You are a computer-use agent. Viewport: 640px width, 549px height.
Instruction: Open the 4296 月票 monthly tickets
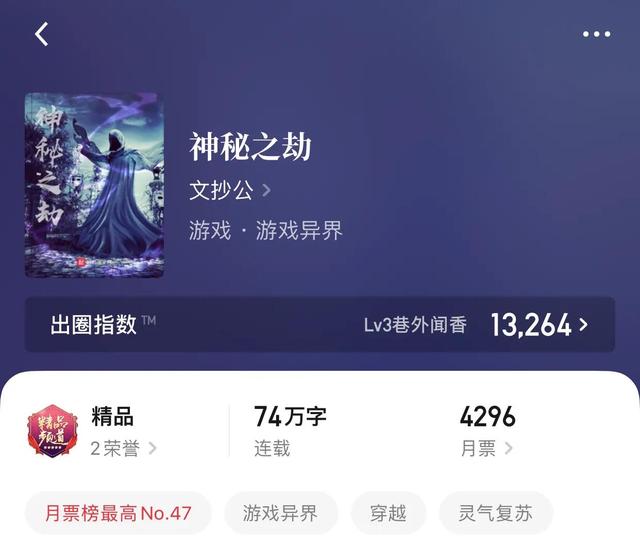(487, 432)
